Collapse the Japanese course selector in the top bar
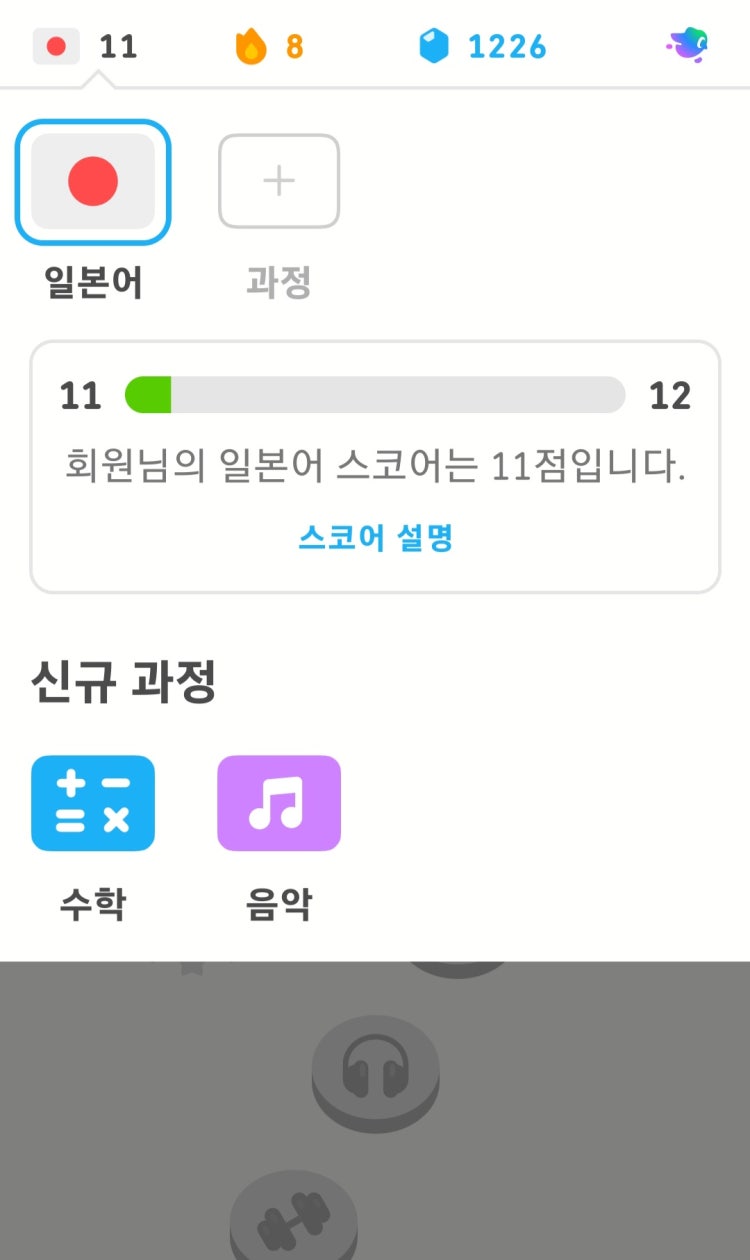750x1260 pixels. tap(84, 46)
